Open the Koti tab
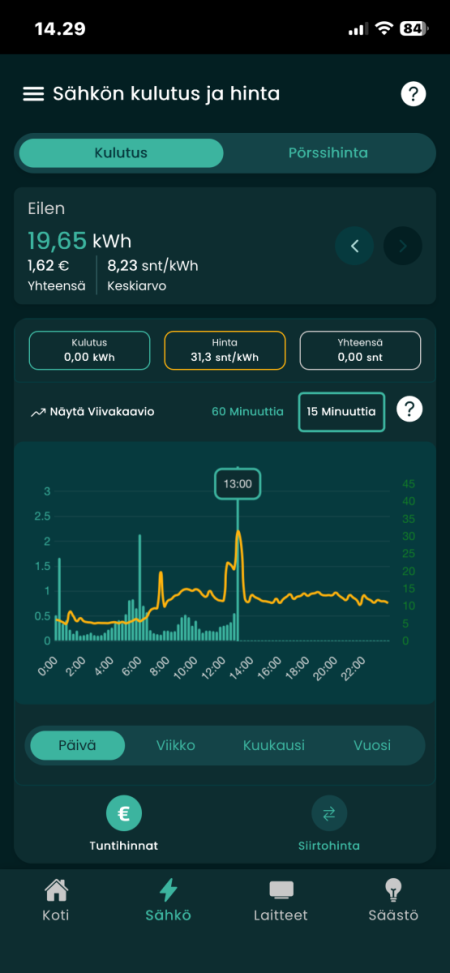The image size is (450, 973). pyautogui.click(x=56, y=900)
